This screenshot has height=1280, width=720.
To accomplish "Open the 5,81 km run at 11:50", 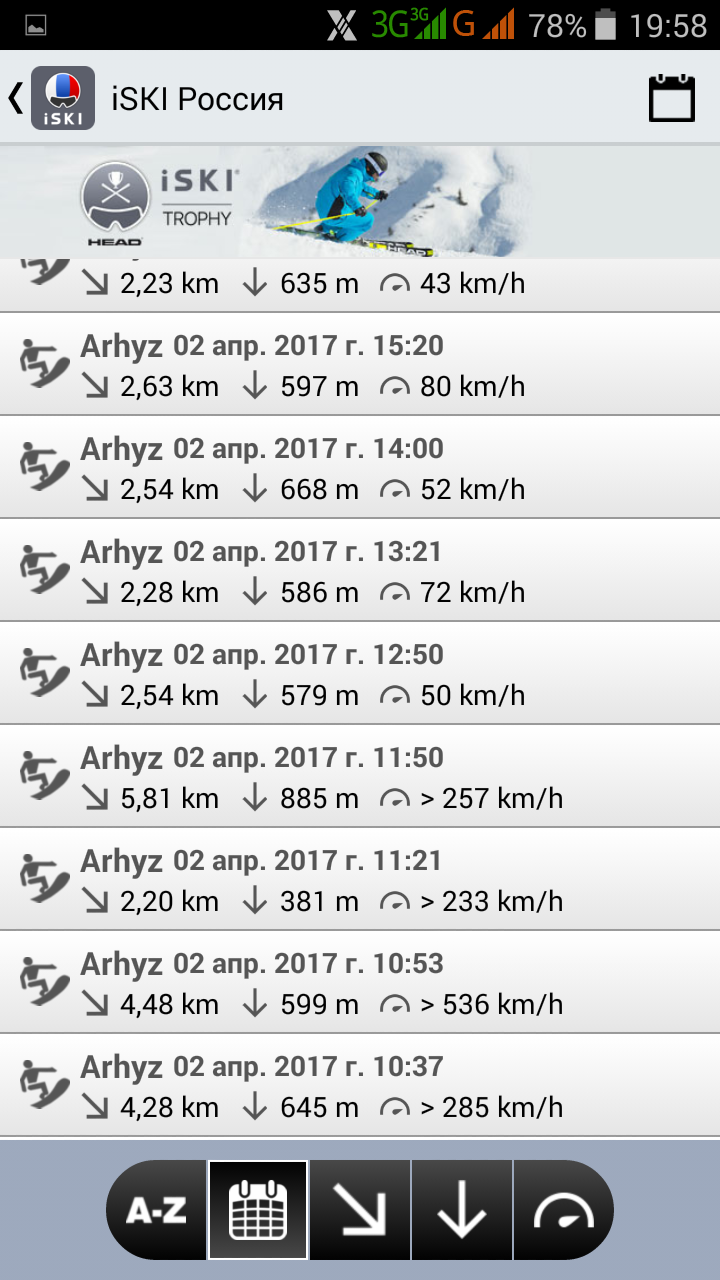I will click(x=360, y=777).
